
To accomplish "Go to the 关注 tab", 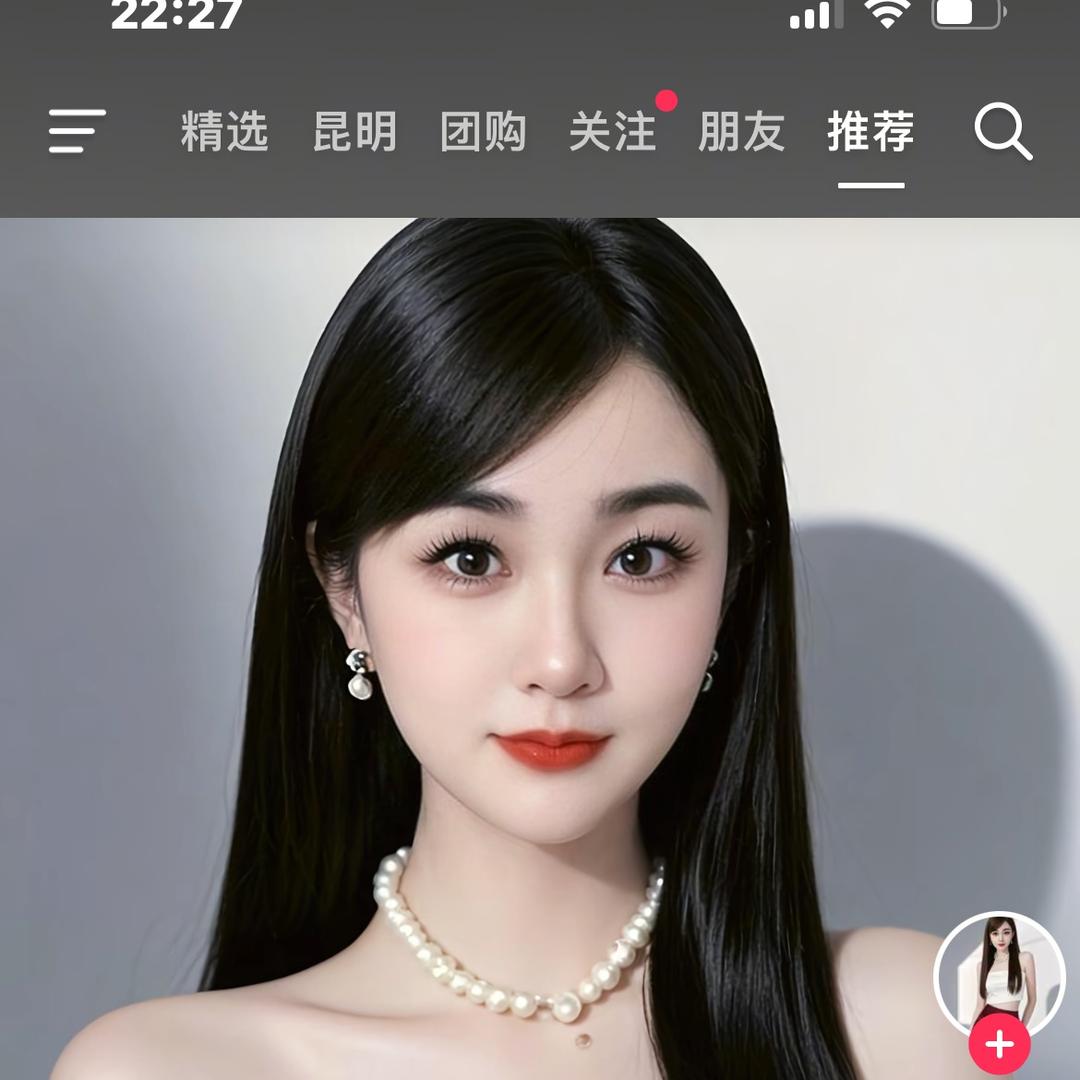I will click(612, 132).
